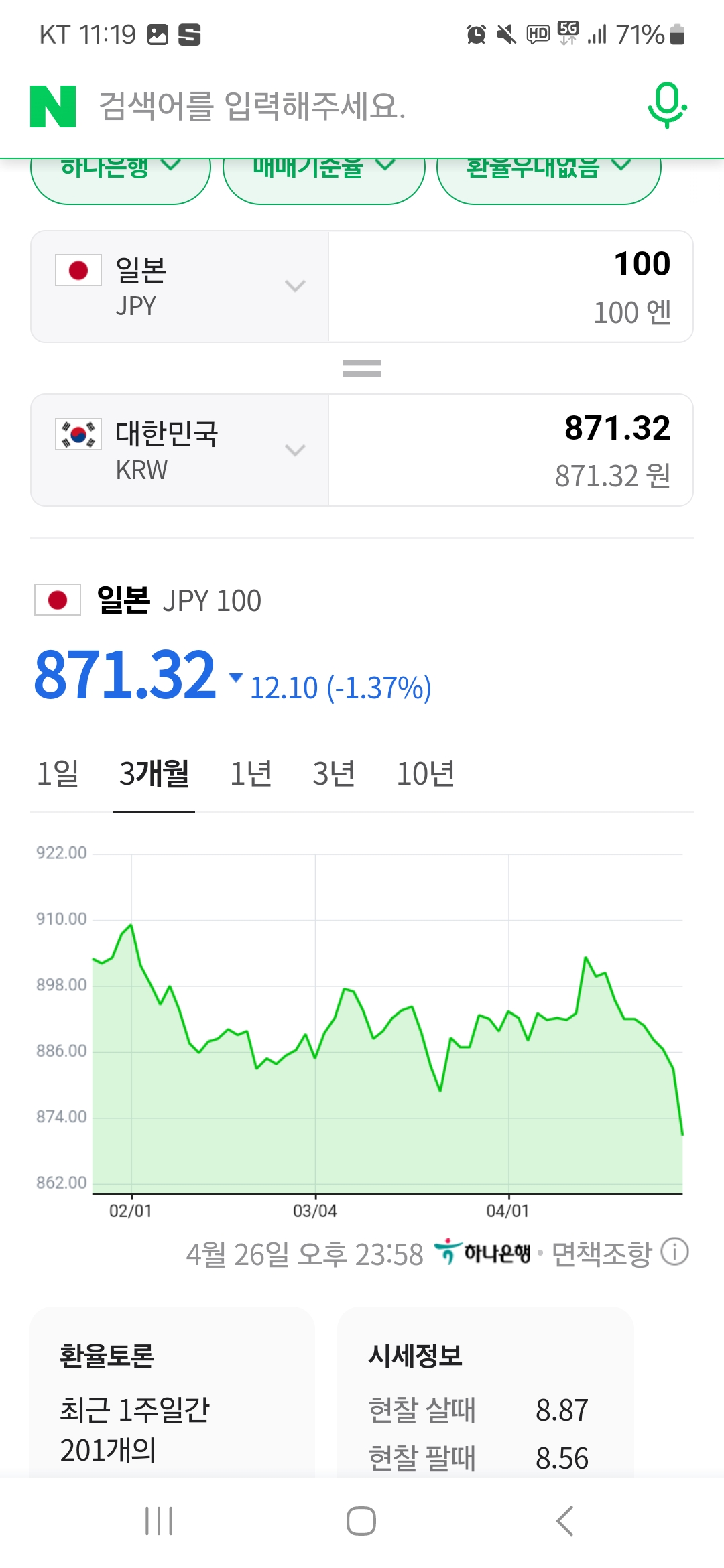This screenshot has height=1568, width=724.
Task: Change the 대한민국 KRW currency selector
Action: point(180,450)
